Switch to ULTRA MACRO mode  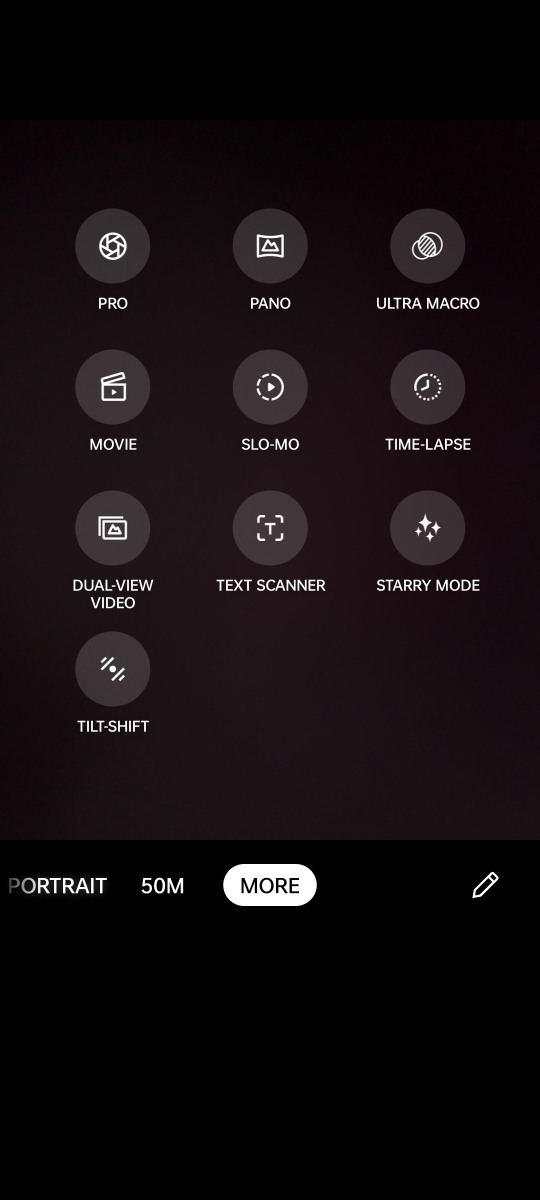click(x=427, y=246)
